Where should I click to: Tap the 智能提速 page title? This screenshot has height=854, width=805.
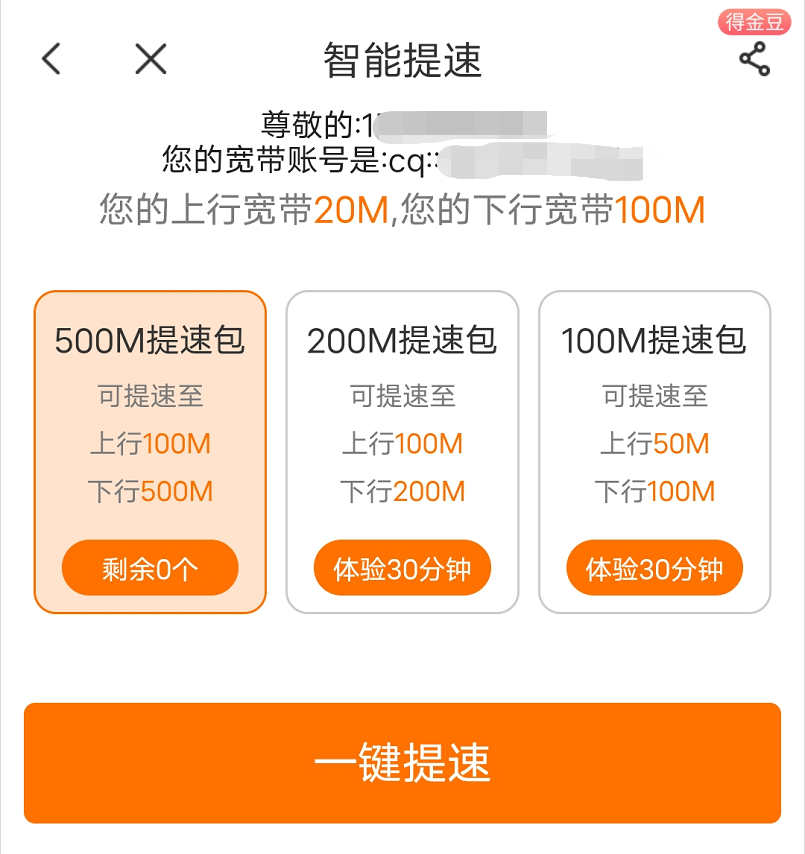[402, 60]
